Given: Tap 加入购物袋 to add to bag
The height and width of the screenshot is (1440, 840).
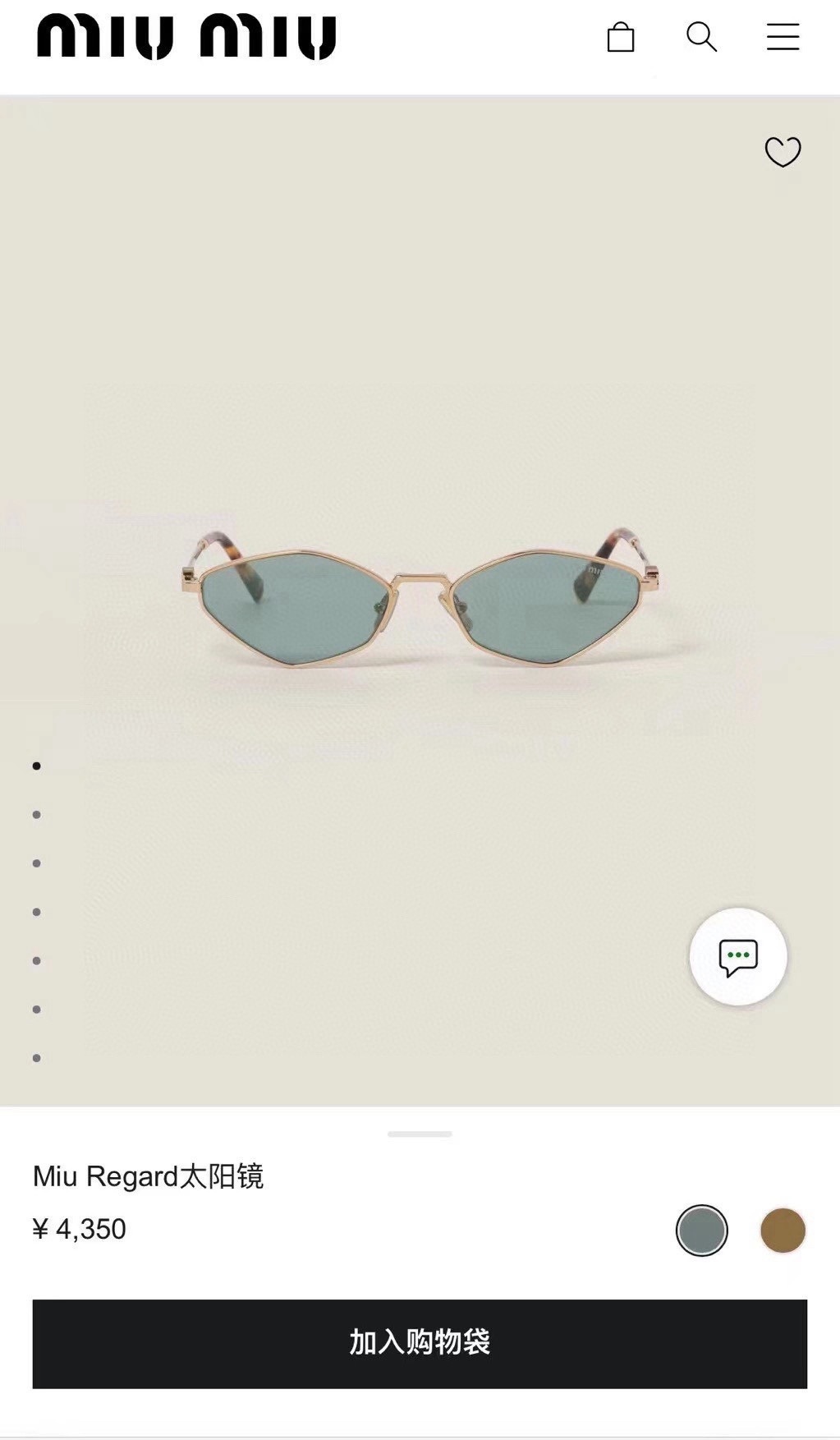Looking at the screenshot, I should click(420, 1343).
